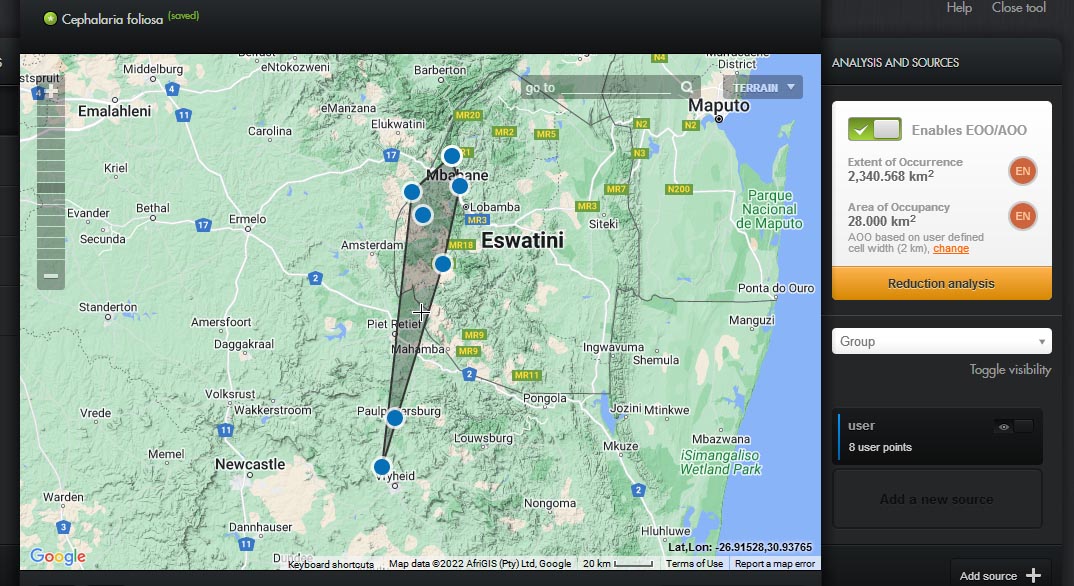
Task: Search the entered map location
Action: tap(687, 88)
